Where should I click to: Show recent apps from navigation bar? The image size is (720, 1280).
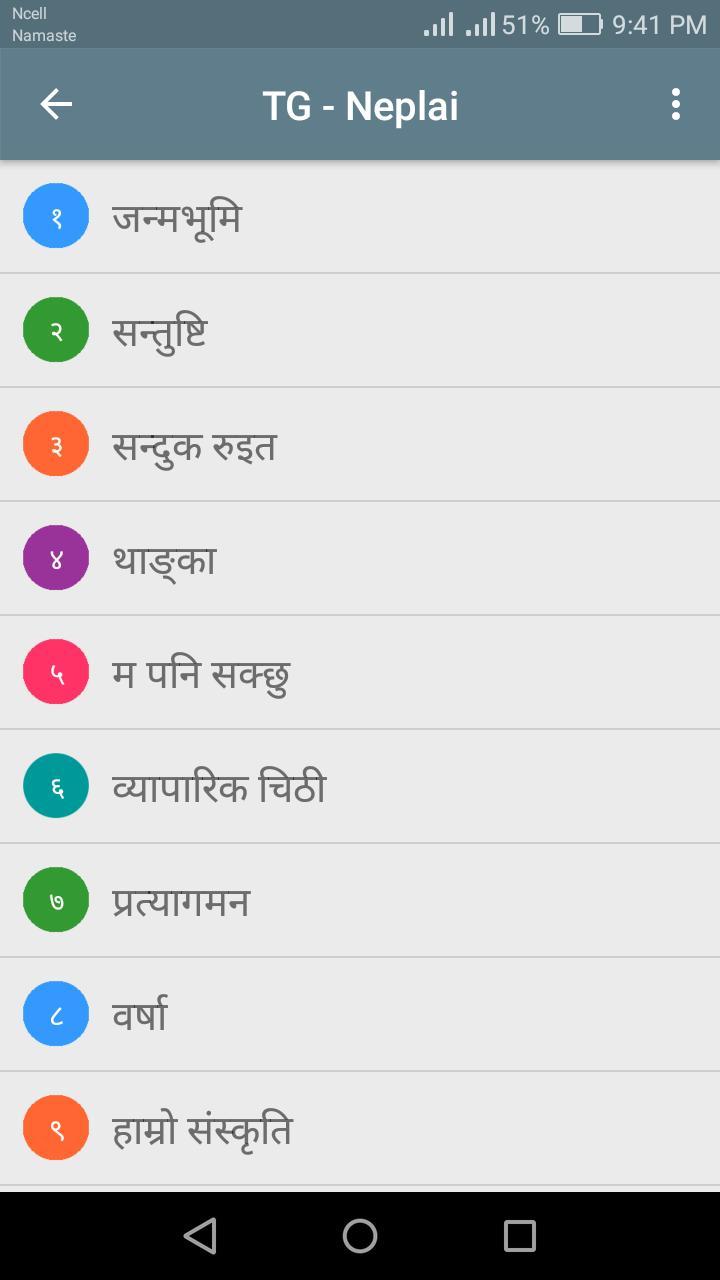coord(520,1236)
